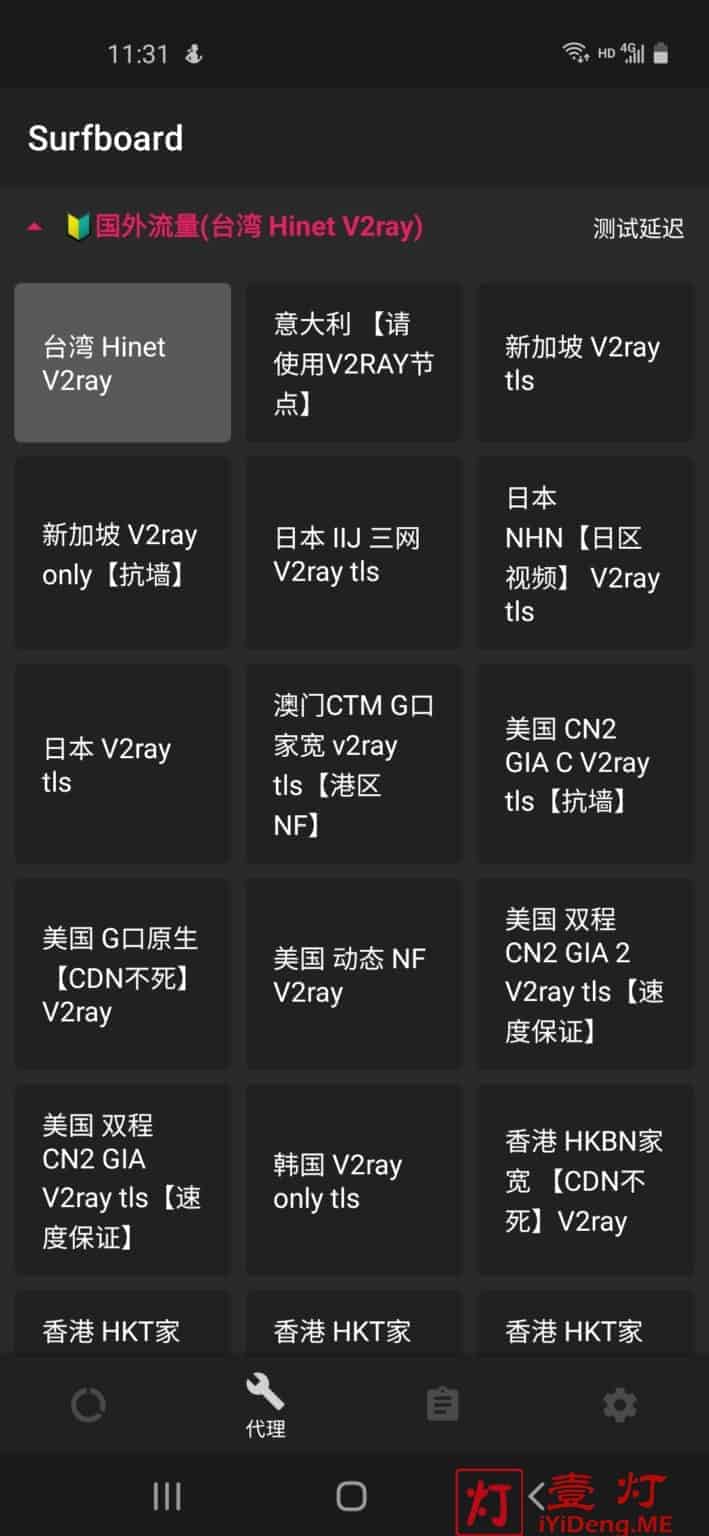Viewport: 709px width, 1536px height.
Task: Open the dashboard tab with circle icon
Action: tap(89, 1405)
